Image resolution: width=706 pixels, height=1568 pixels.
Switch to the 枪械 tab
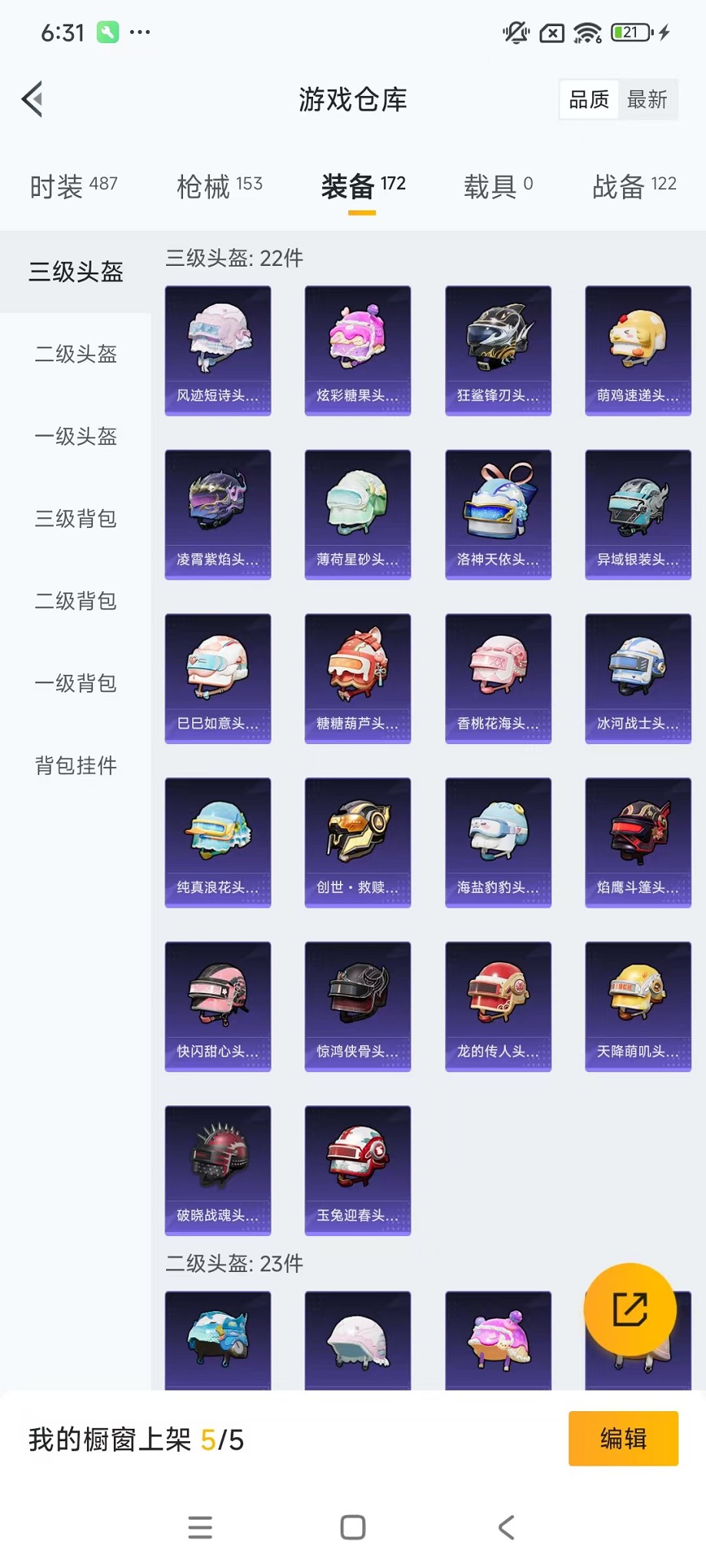pos(219,186)
